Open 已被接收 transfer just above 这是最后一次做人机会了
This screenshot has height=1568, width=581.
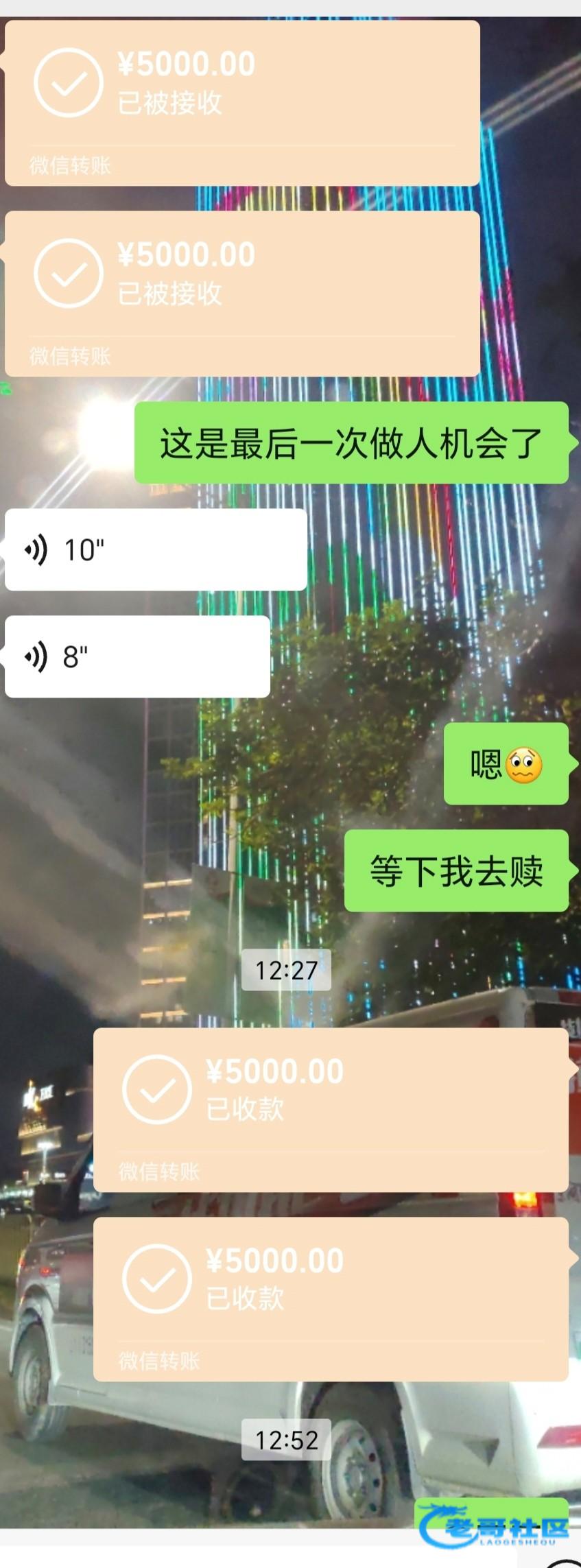[242, 293]
